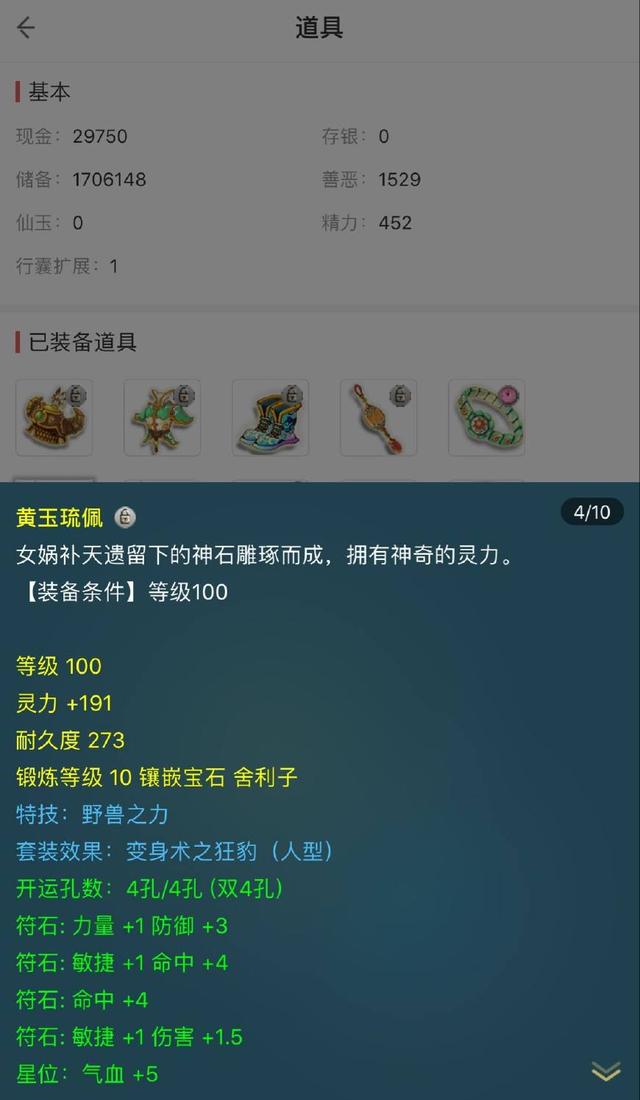The image size is (640, 1100).
Task: Open the green necklace equipped item
Action: [x=162, y=417]
